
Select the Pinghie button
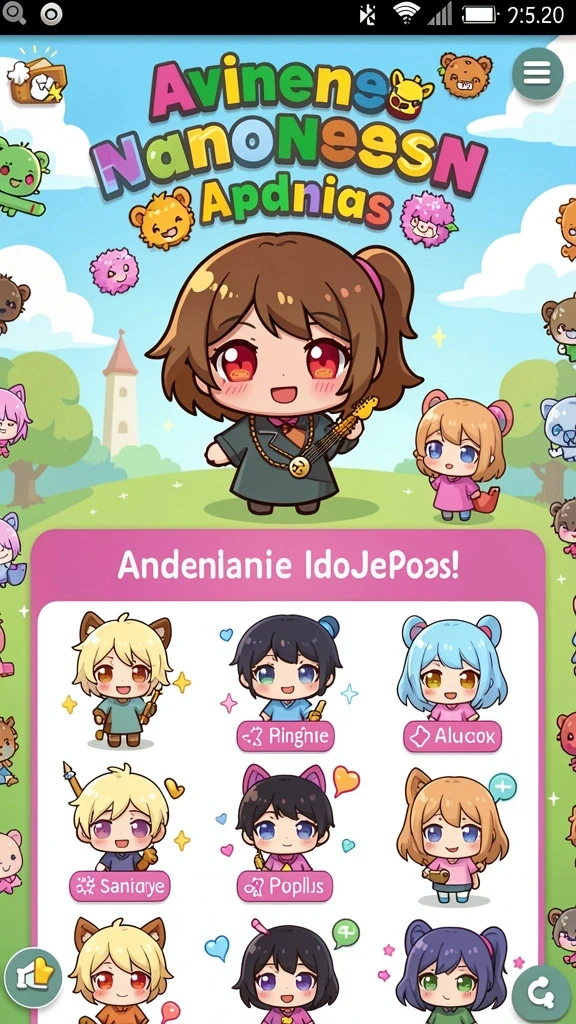[x=285, y=737]
